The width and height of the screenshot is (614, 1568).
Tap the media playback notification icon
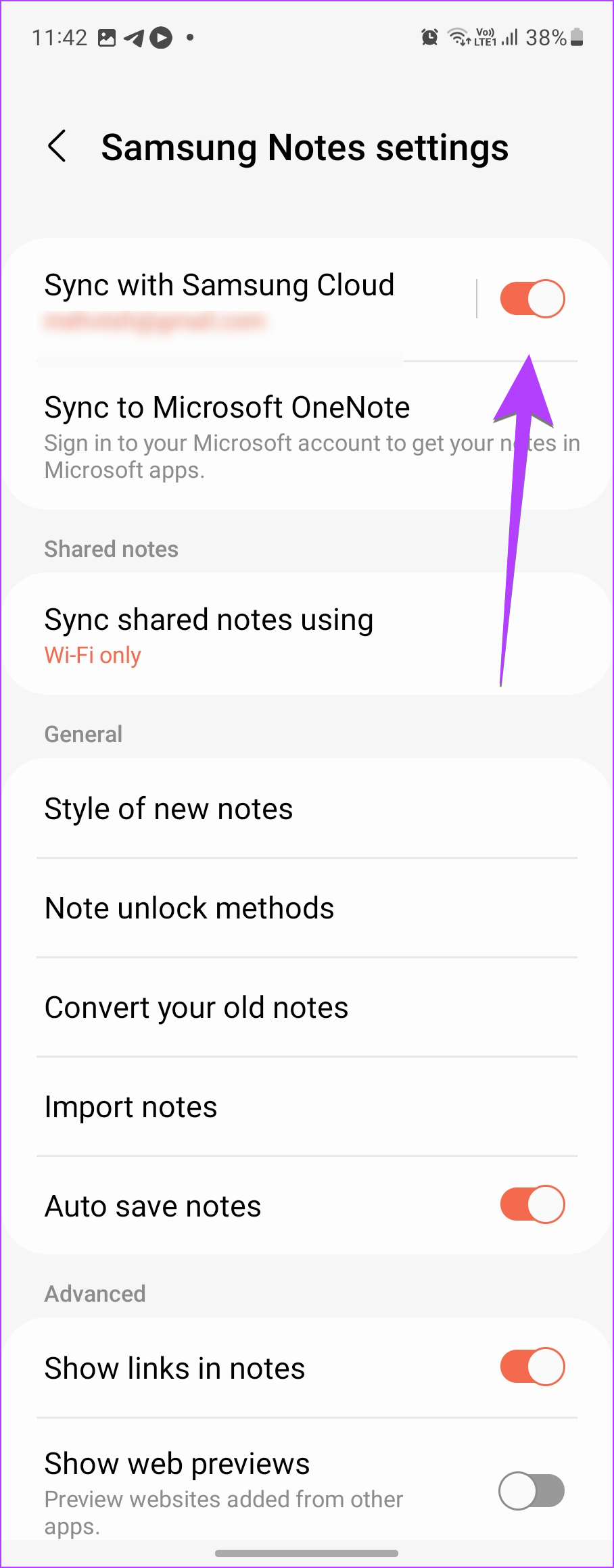tap(162, 38)
